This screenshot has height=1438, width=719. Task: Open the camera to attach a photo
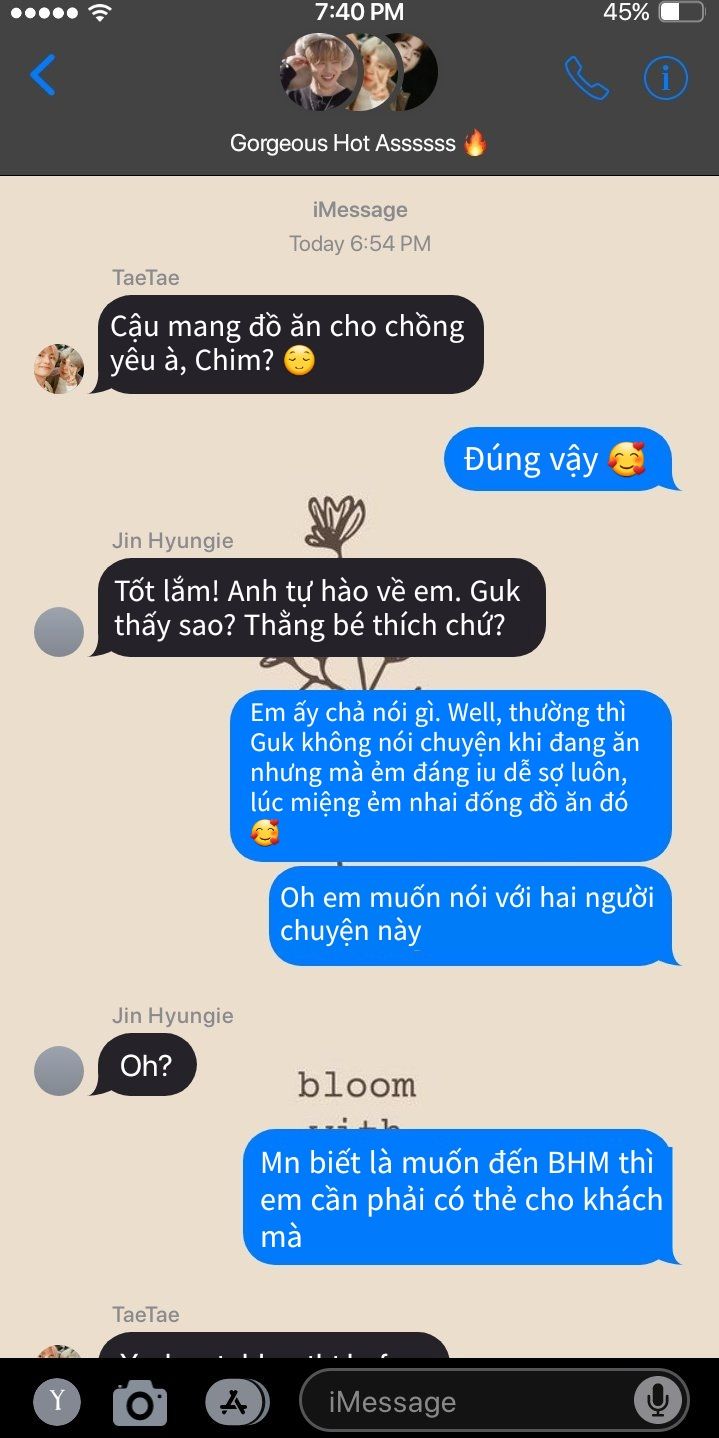pyautogui.click(x=140, y=1401)
